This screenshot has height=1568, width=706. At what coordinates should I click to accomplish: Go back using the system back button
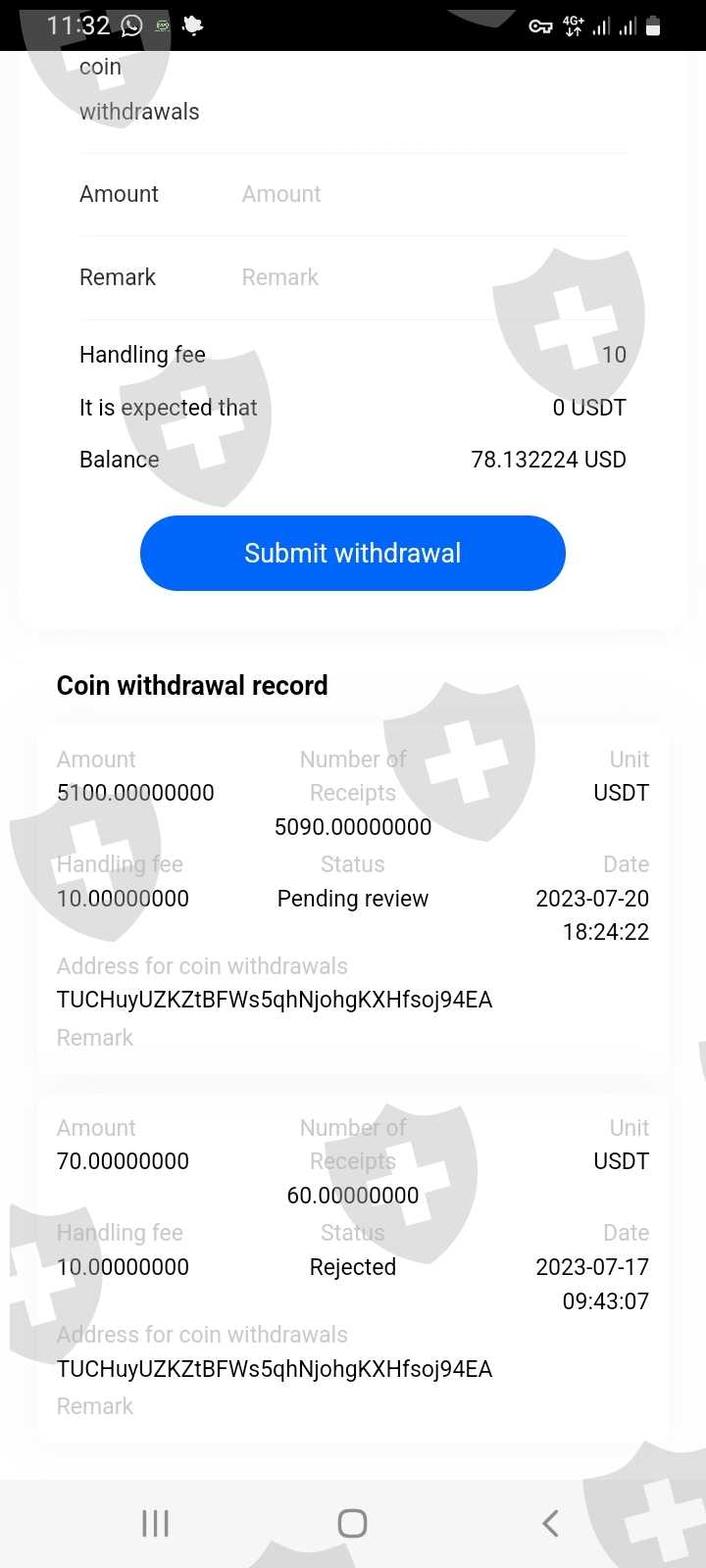coord(550,1523)
